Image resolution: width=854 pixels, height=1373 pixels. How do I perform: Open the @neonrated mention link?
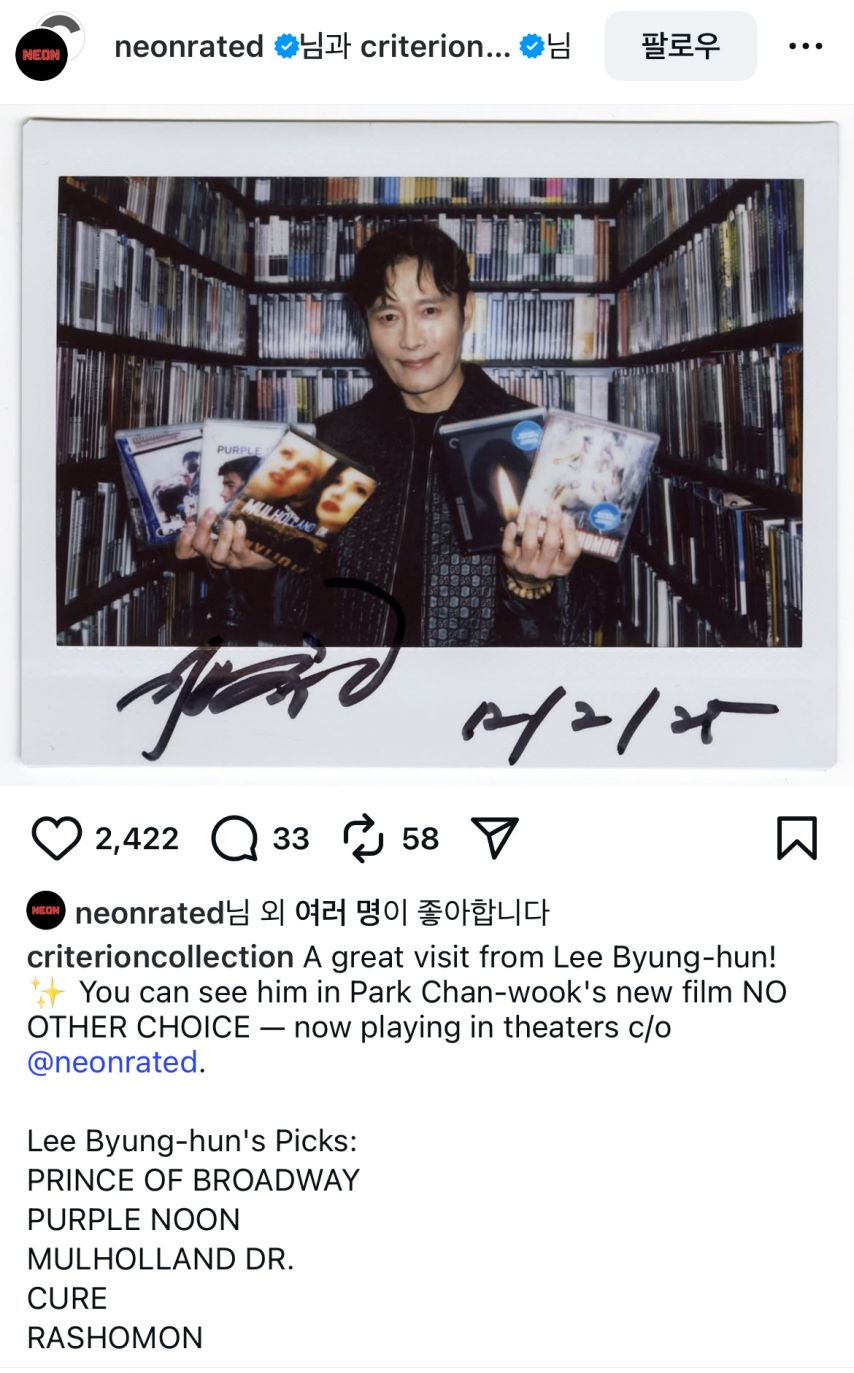click(x=112, y=1062)
